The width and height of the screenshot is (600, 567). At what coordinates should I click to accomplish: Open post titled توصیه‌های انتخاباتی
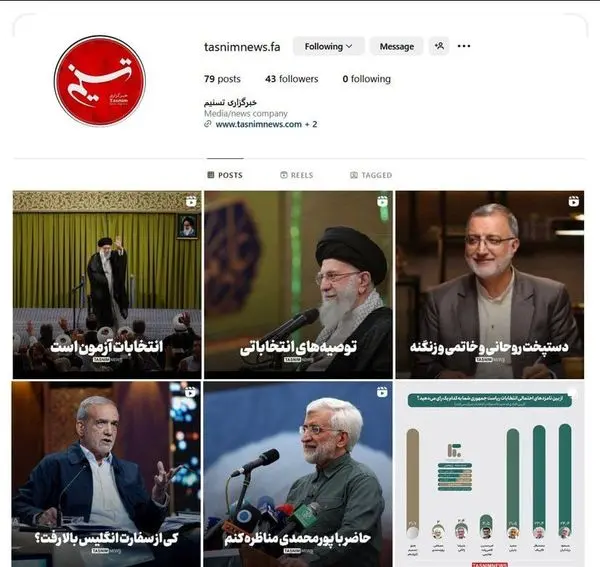(298, 284)
